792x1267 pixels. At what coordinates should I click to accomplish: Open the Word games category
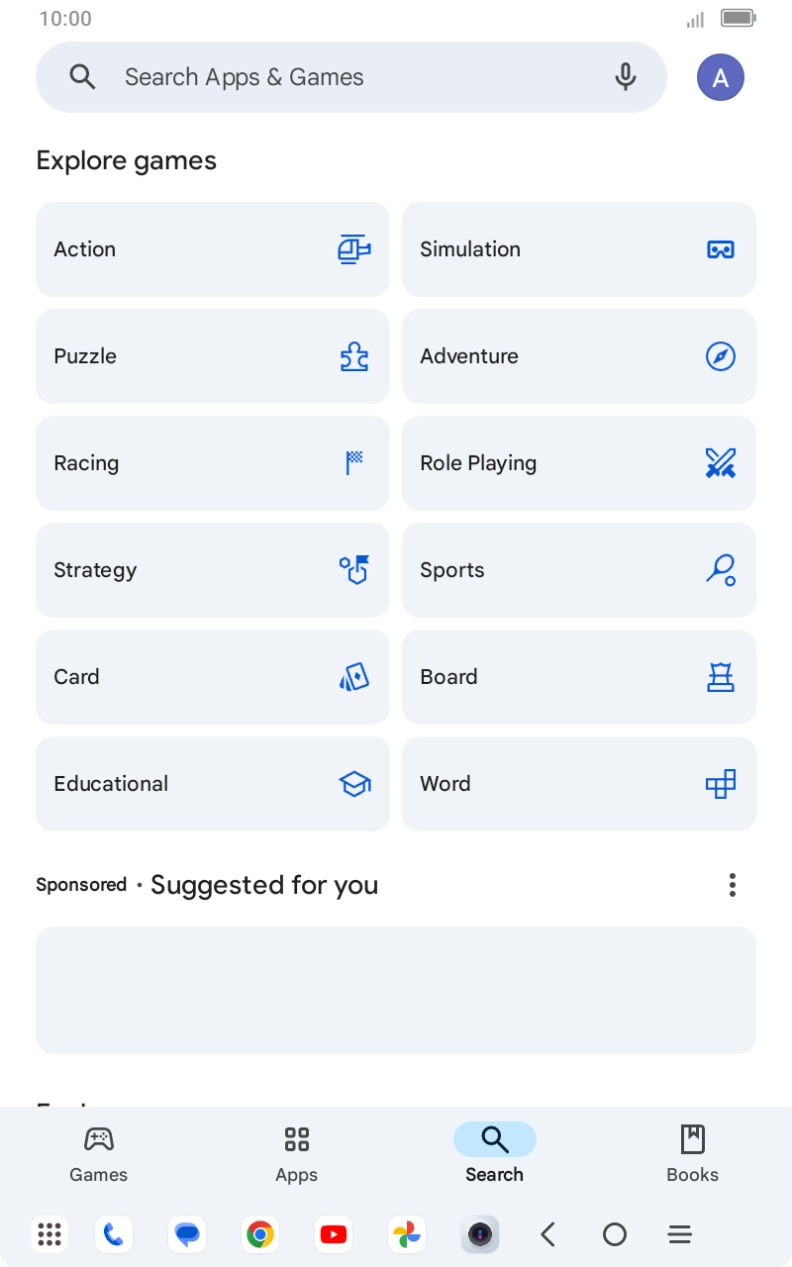point(578,784)
